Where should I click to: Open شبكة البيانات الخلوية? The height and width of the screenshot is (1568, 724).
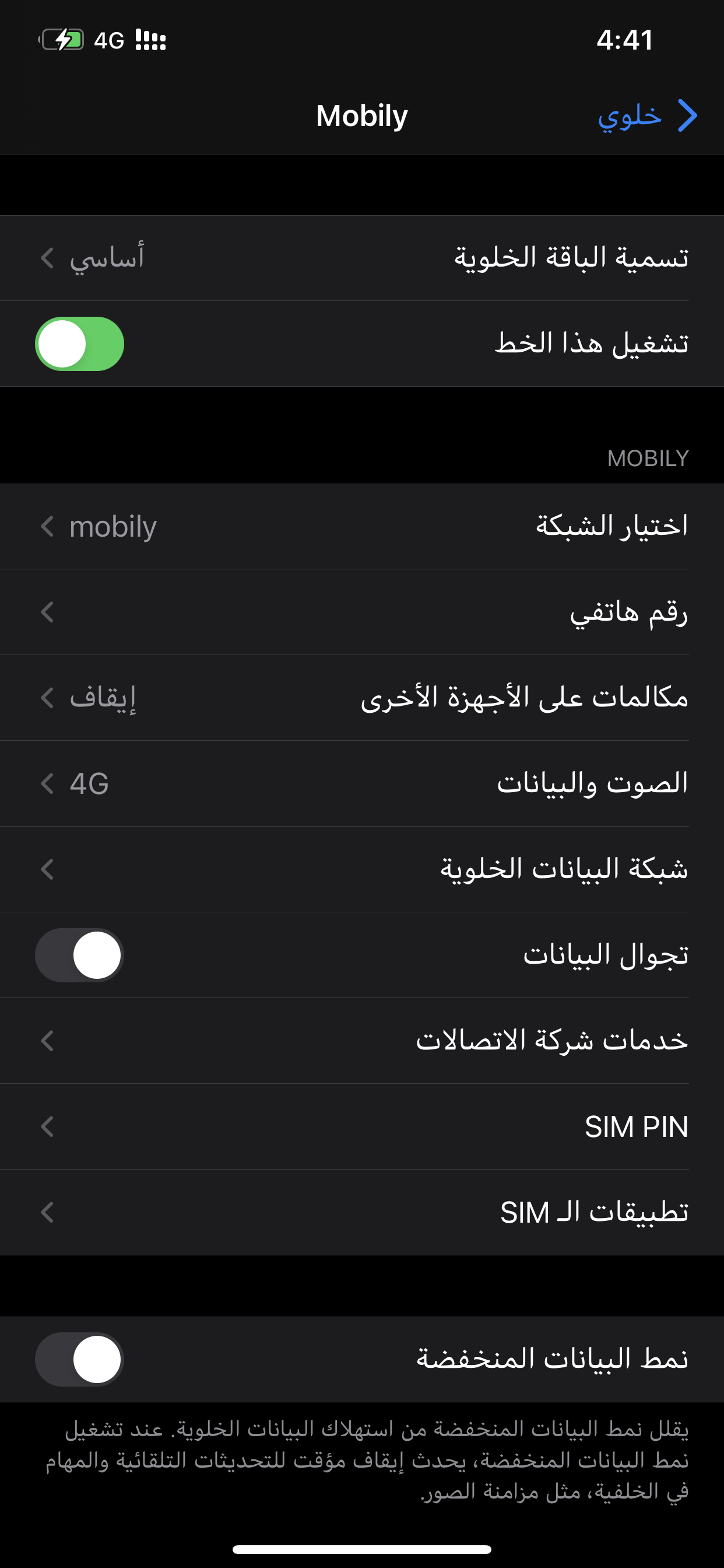coord(362,869)
